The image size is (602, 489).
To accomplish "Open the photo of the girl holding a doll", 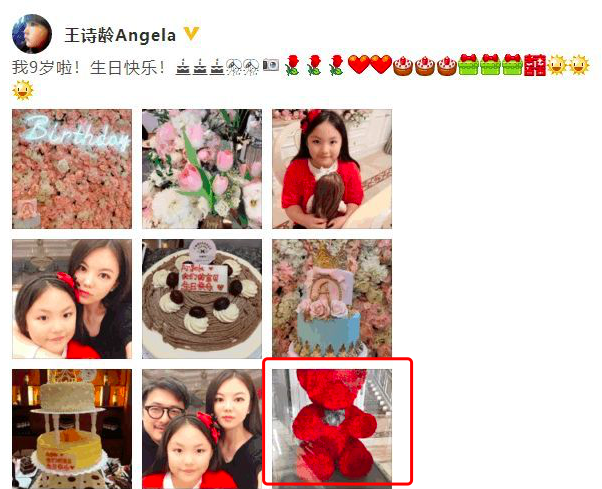I will (x=331, y=168).
